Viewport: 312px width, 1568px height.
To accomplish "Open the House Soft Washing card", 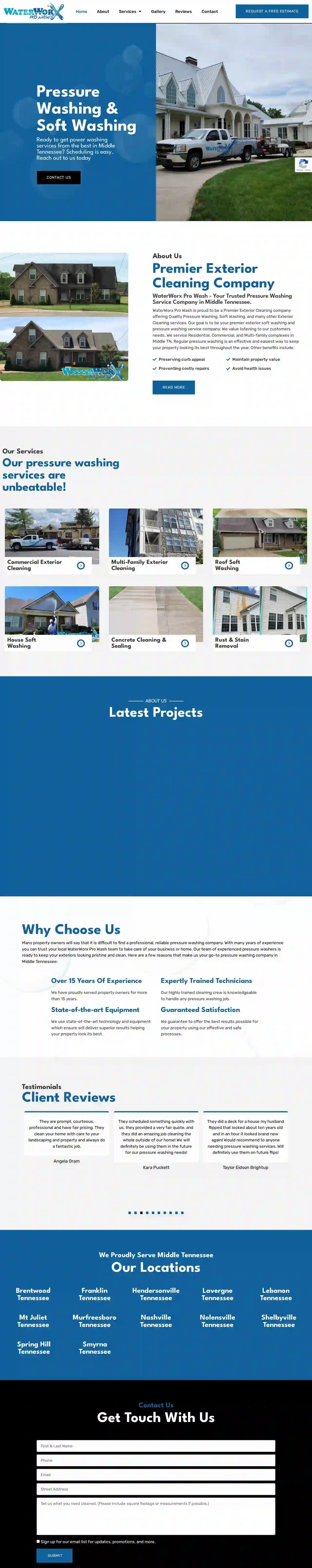I will click(81, 643).
